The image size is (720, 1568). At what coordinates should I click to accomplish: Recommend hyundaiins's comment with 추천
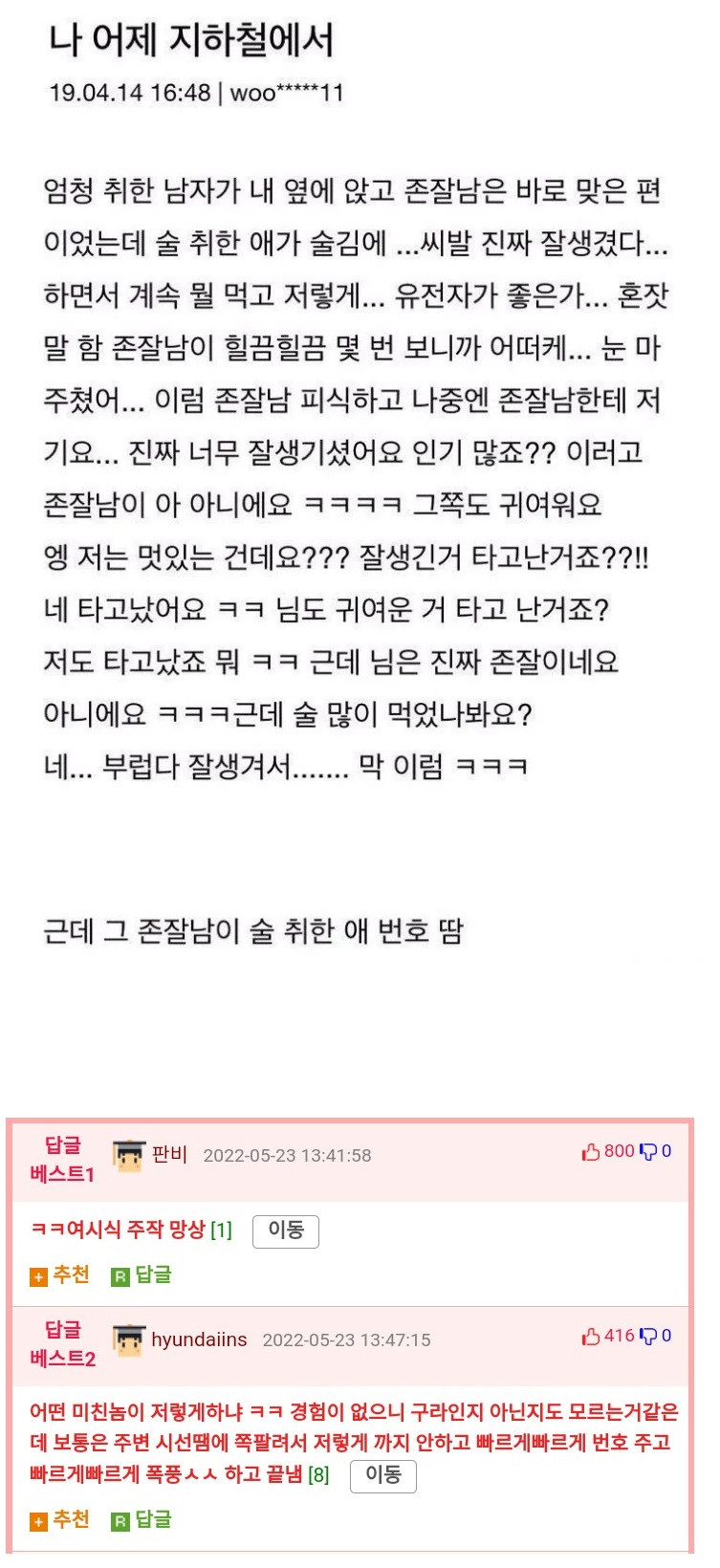60,1520
